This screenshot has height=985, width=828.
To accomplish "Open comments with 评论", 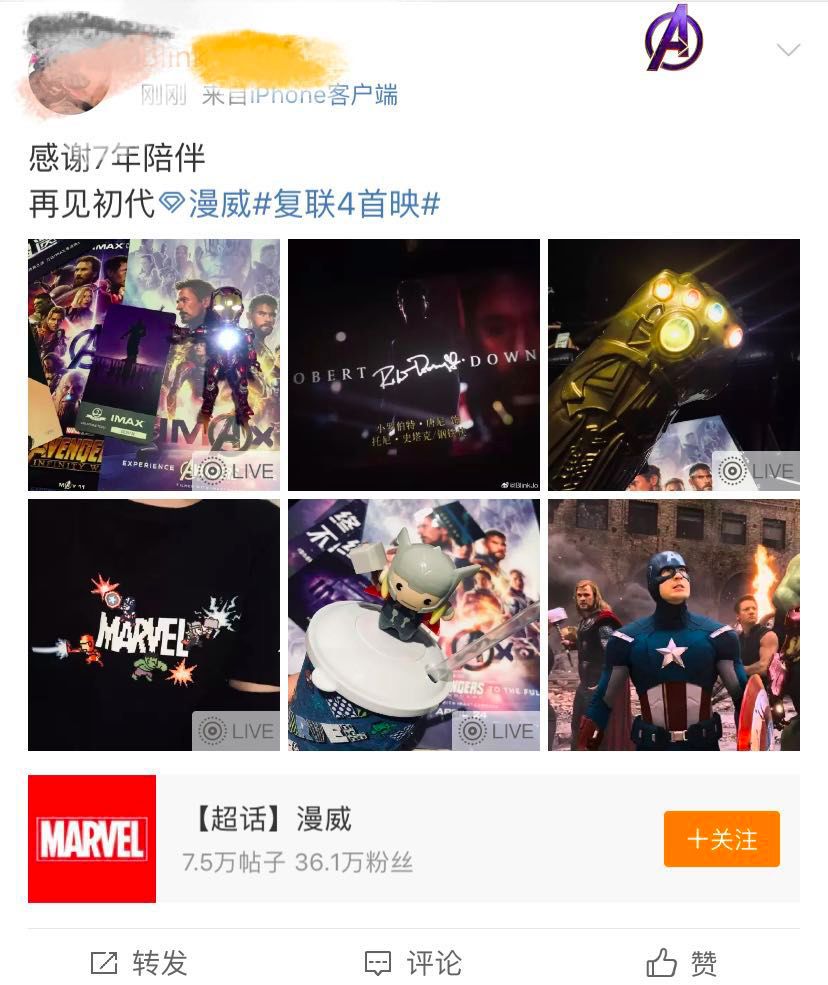I will [x=413, y=963].
